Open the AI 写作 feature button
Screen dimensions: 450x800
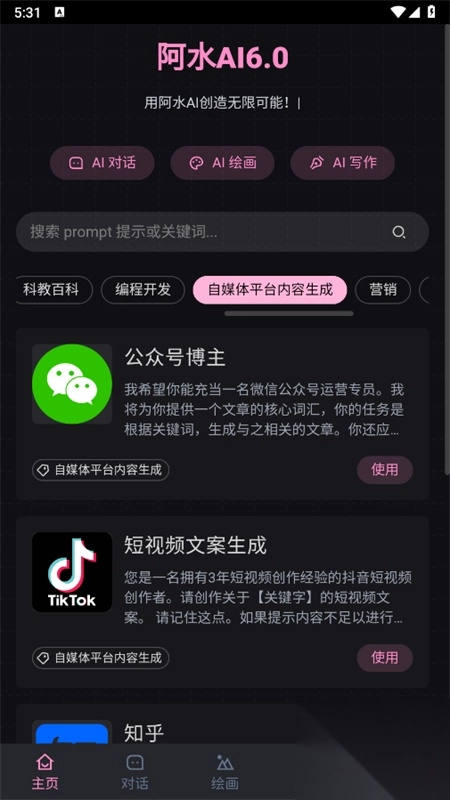343,163
